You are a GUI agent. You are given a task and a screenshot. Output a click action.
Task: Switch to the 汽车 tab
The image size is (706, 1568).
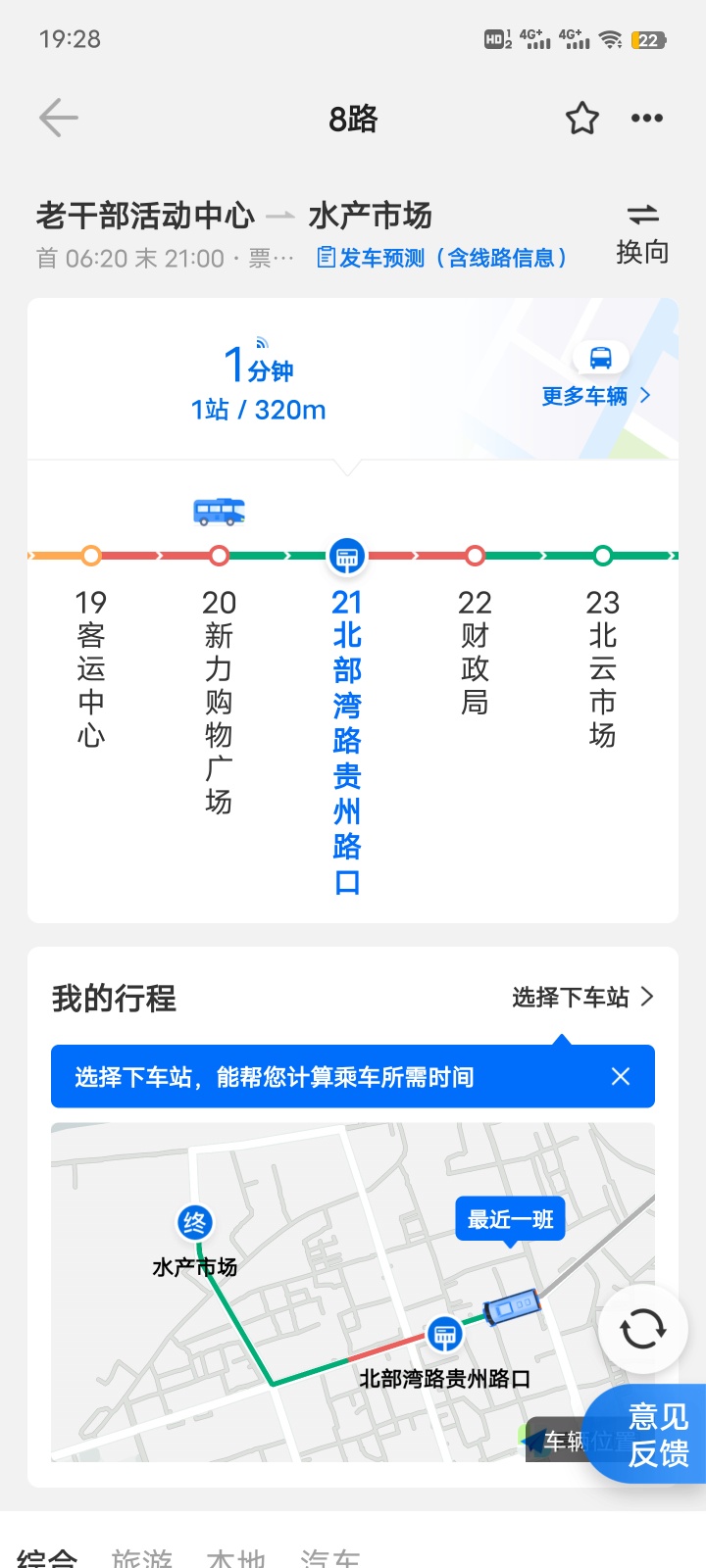329,1556
